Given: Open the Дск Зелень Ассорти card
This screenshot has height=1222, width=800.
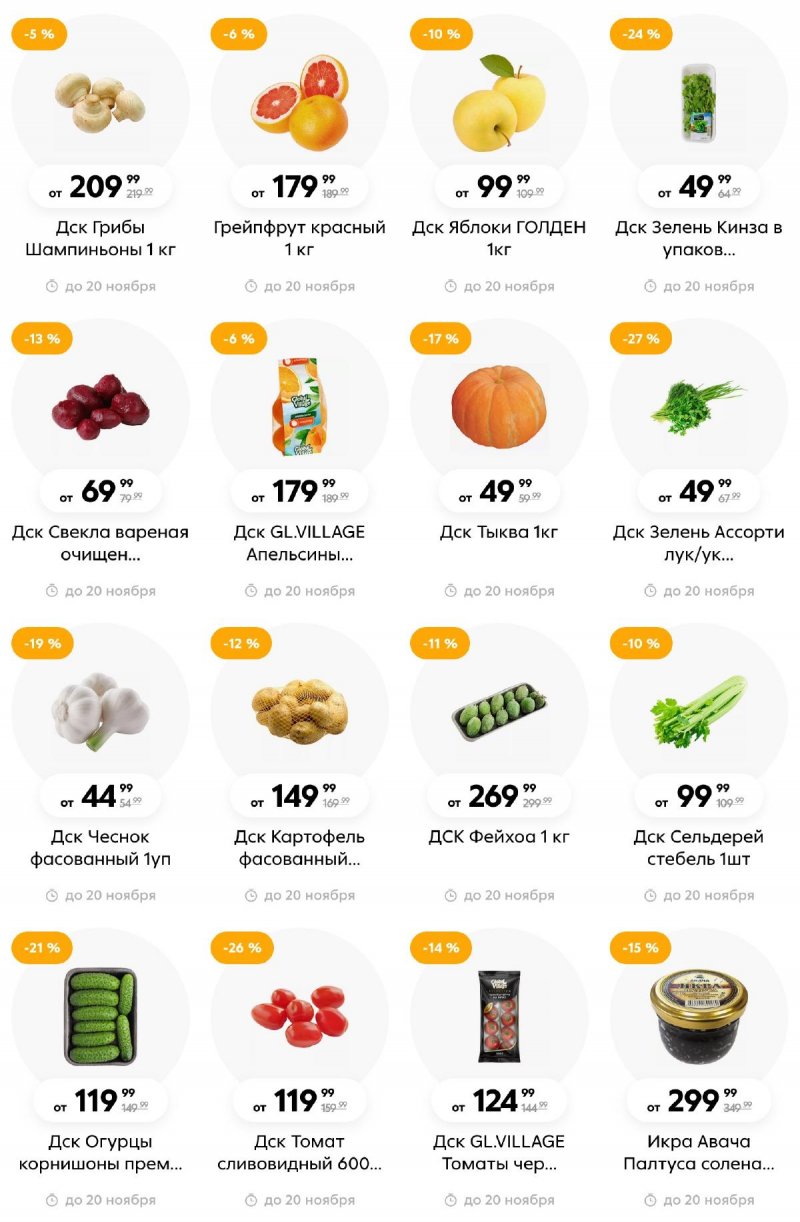Looking at the screenshot, I should pos(699,405).
